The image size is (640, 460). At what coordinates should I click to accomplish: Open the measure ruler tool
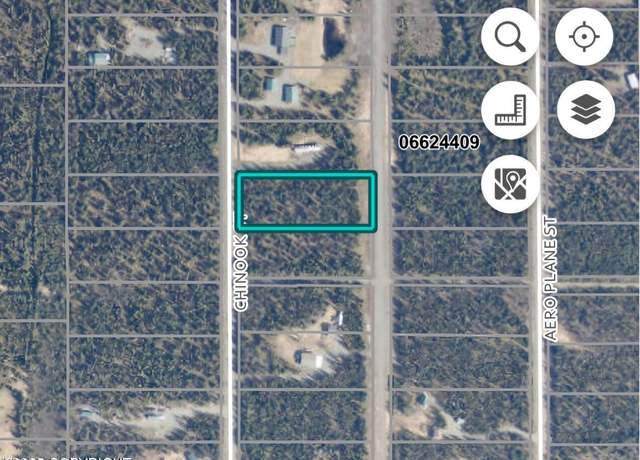(x=510, y=110)
